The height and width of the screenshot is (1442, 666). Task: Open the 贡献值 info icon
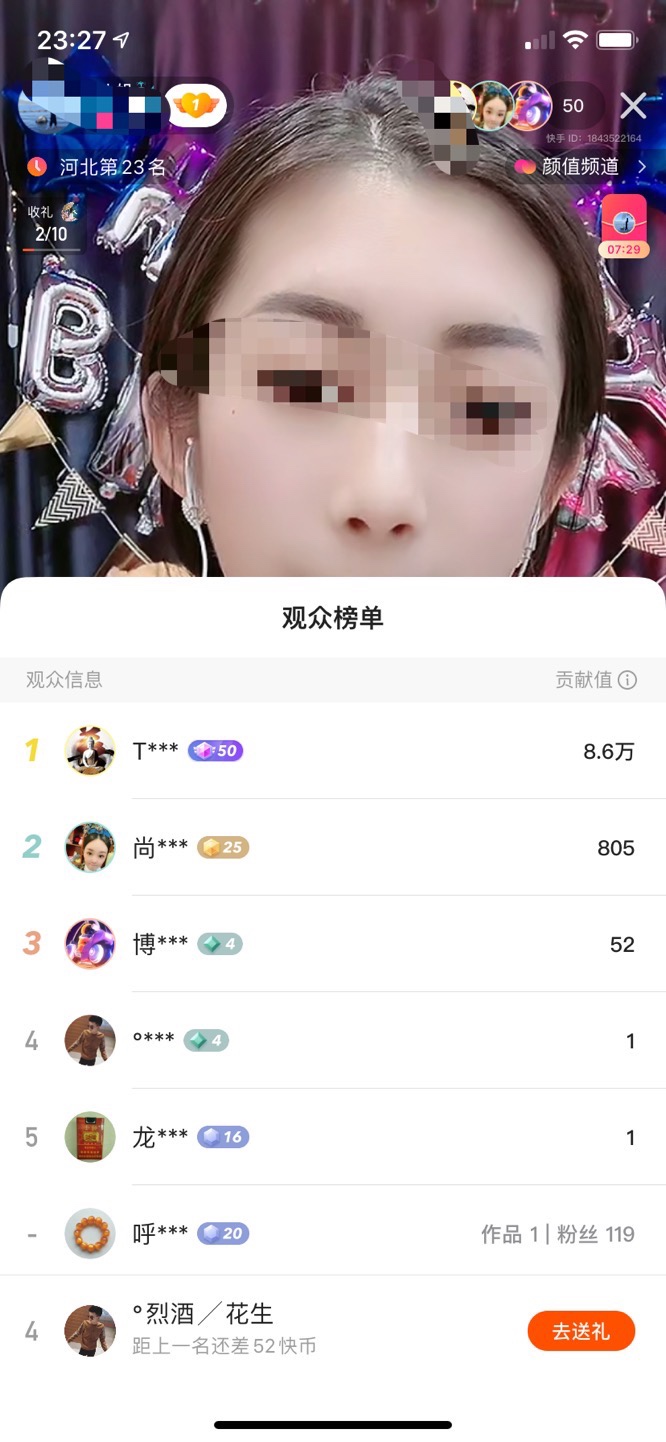pyautogui.click(x=627, y=680)
